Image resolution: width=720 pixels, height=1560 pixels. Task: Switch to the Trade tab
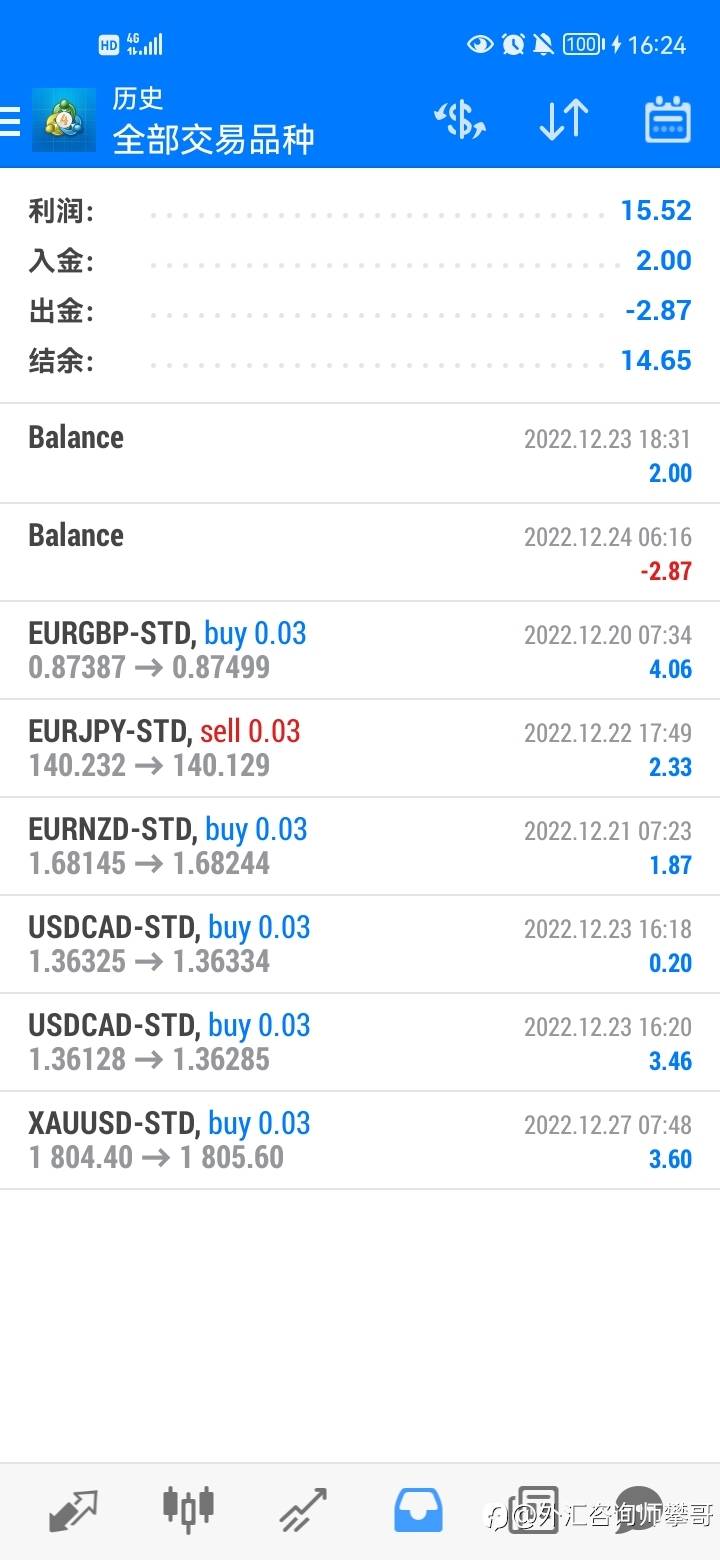click(303, 1510)
